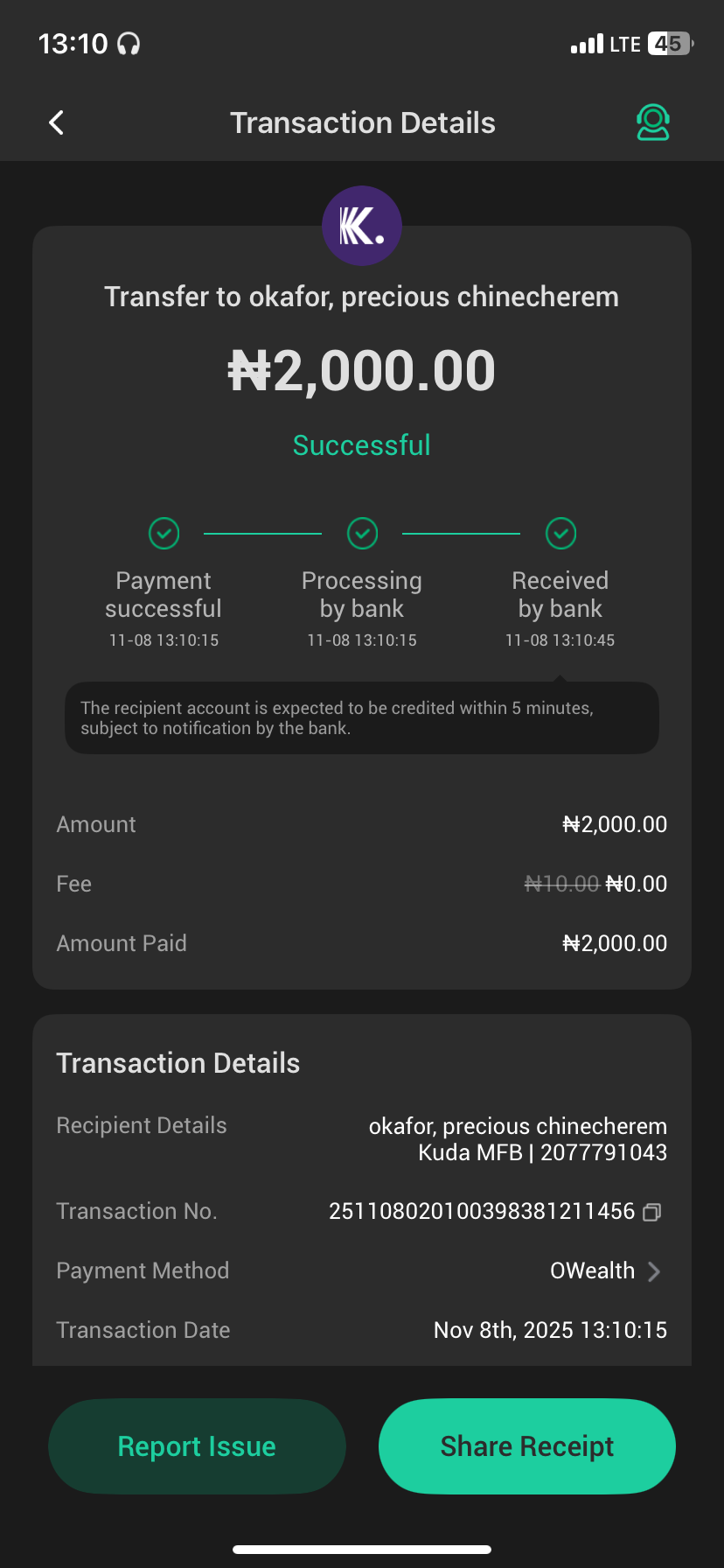This screenshot has width=724, height=1568.
Task: Tap the Report Issue button
Action: click(x=197, y=1446)
